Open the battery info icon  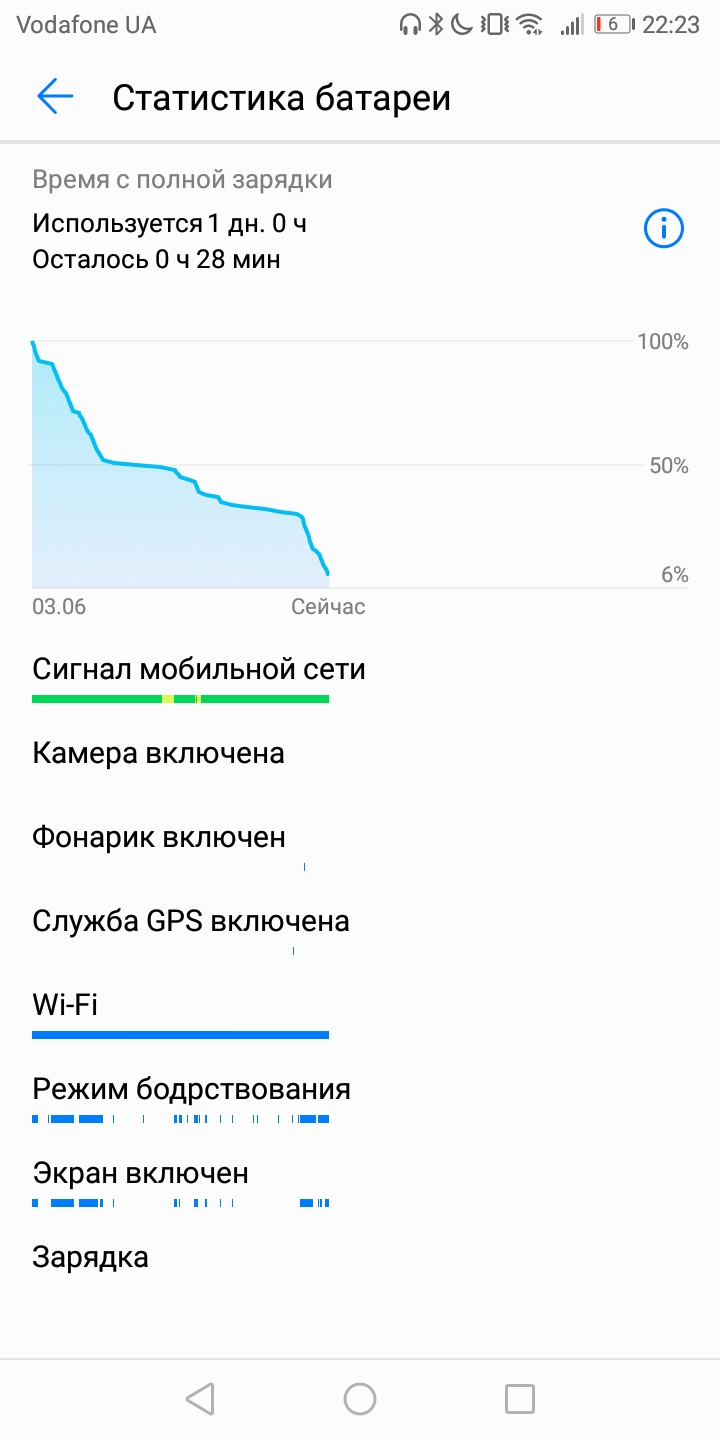[x=663, y=230]
